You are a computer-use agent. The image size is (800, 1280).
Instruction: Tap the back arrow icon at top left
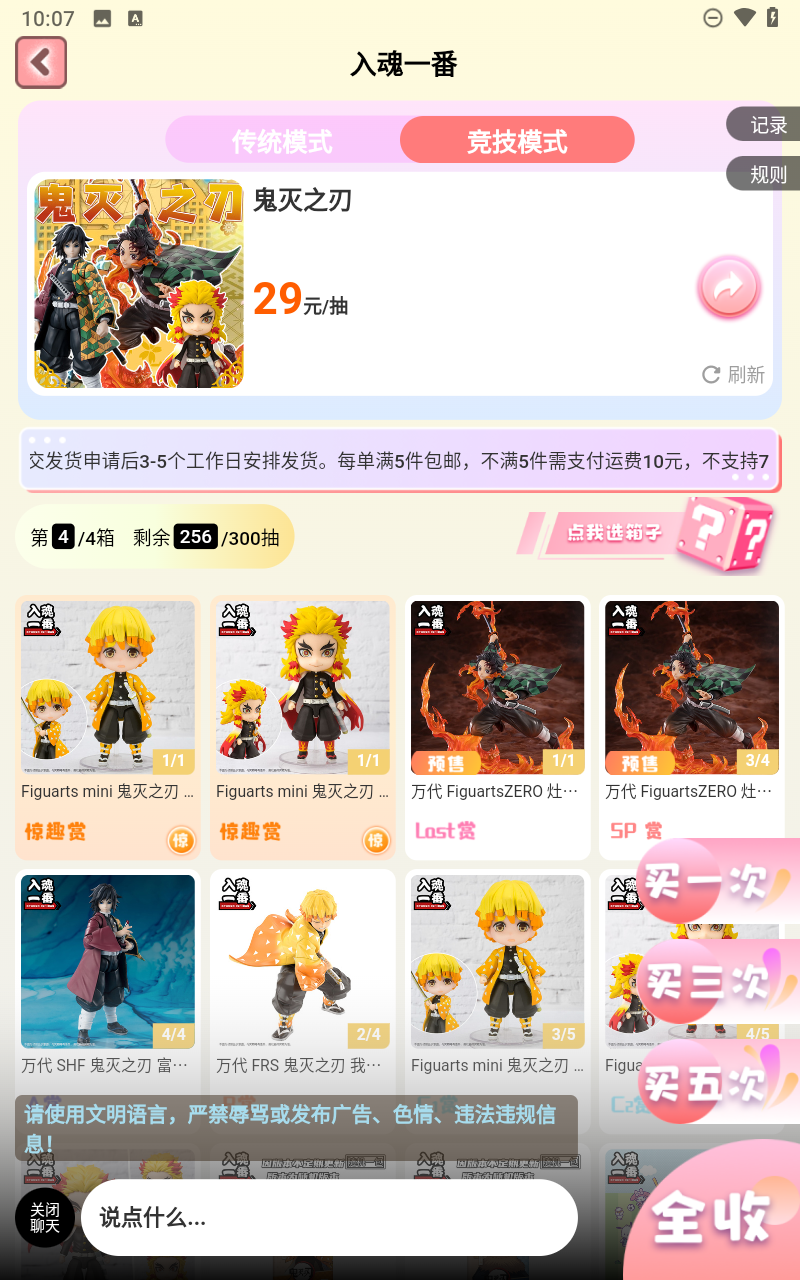coord(41,62)
